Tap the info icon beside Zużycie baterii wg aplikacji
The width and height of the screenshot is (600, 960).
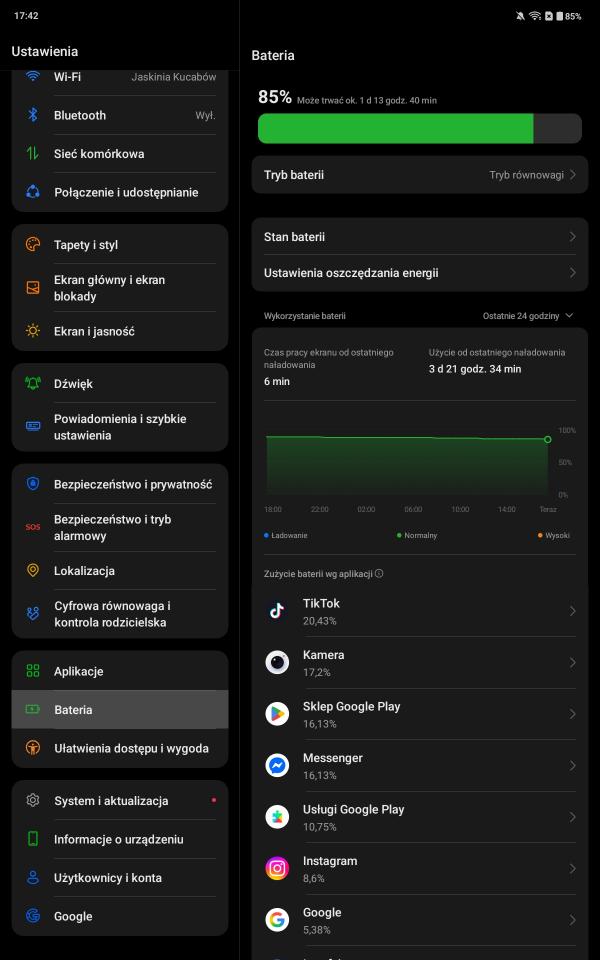379,574
